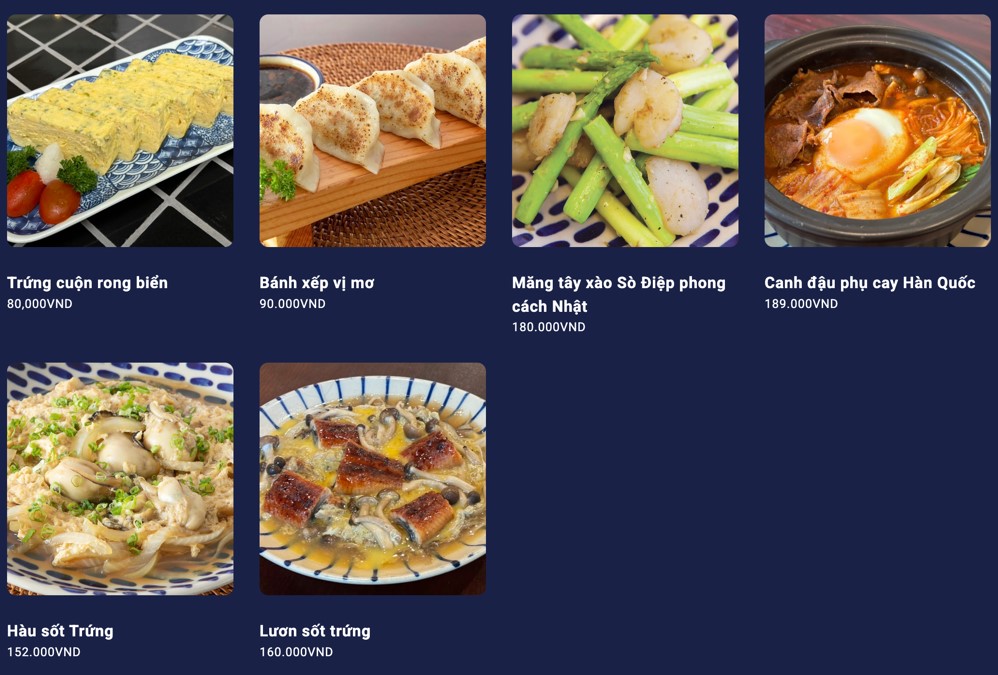
Task: Open the Trứng cuộn rong biển dish
Action: [120, 131]
